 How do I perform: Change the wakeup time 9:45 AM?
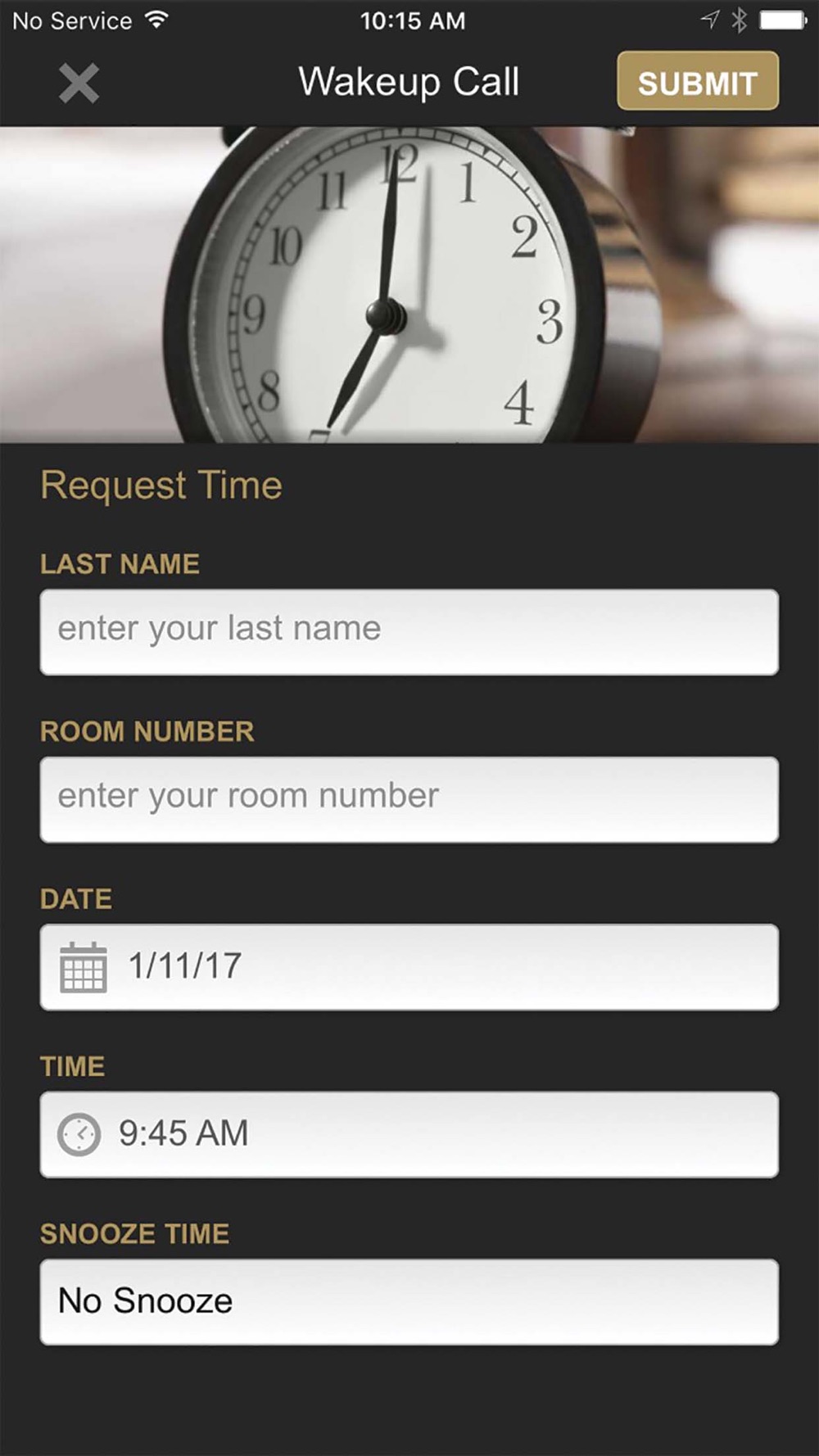(x=409, y=1134)
